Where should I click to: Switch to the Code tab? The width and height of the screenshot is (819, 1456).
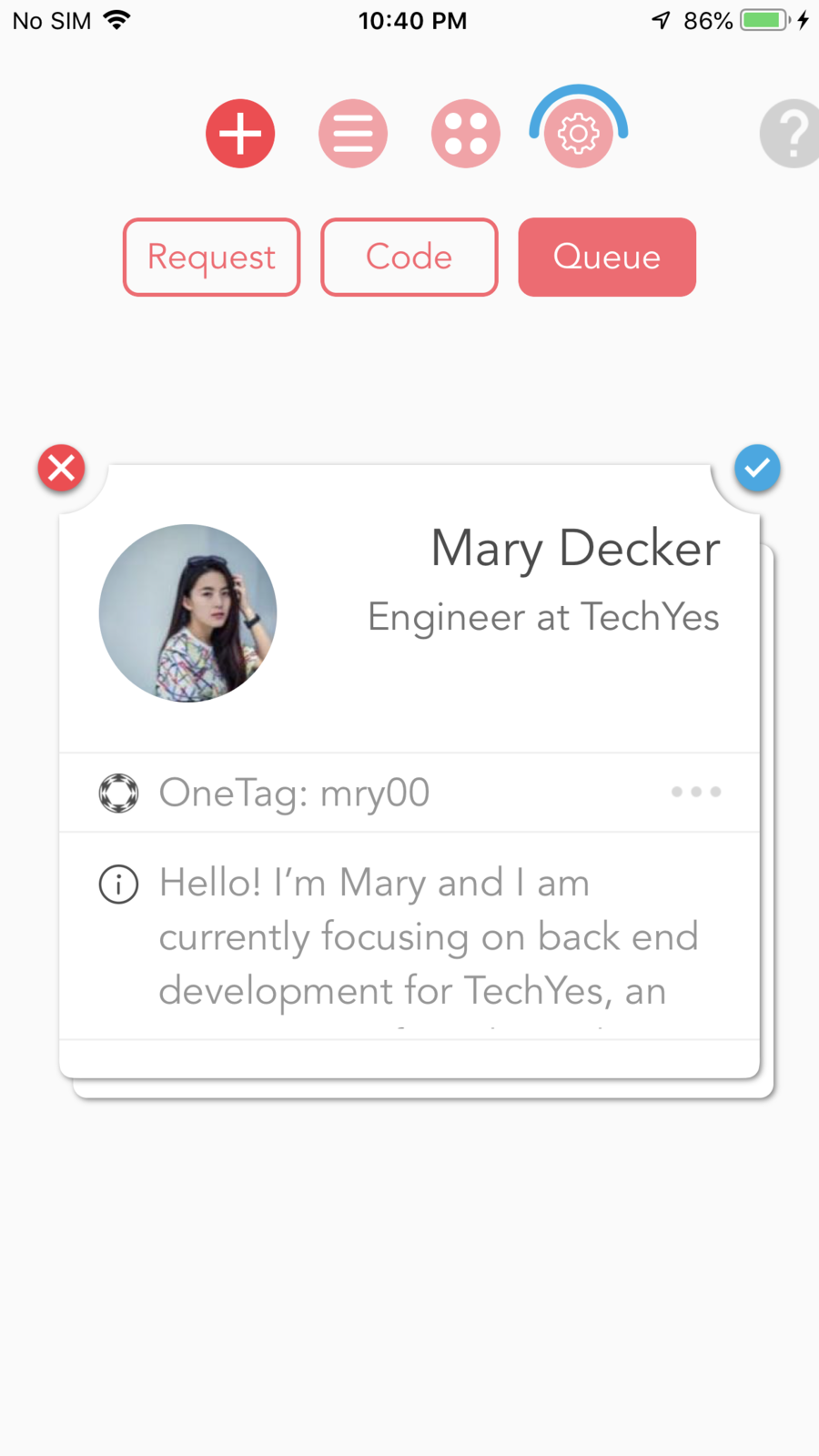(409, 257)
